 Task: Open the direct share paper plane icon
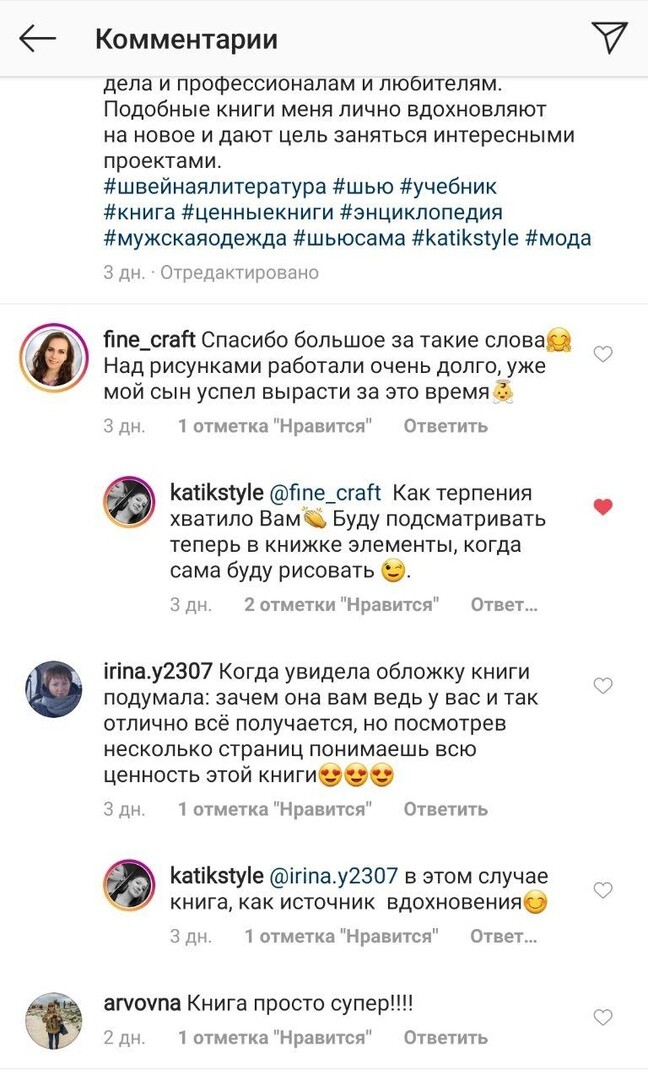(x=609, y=38)
